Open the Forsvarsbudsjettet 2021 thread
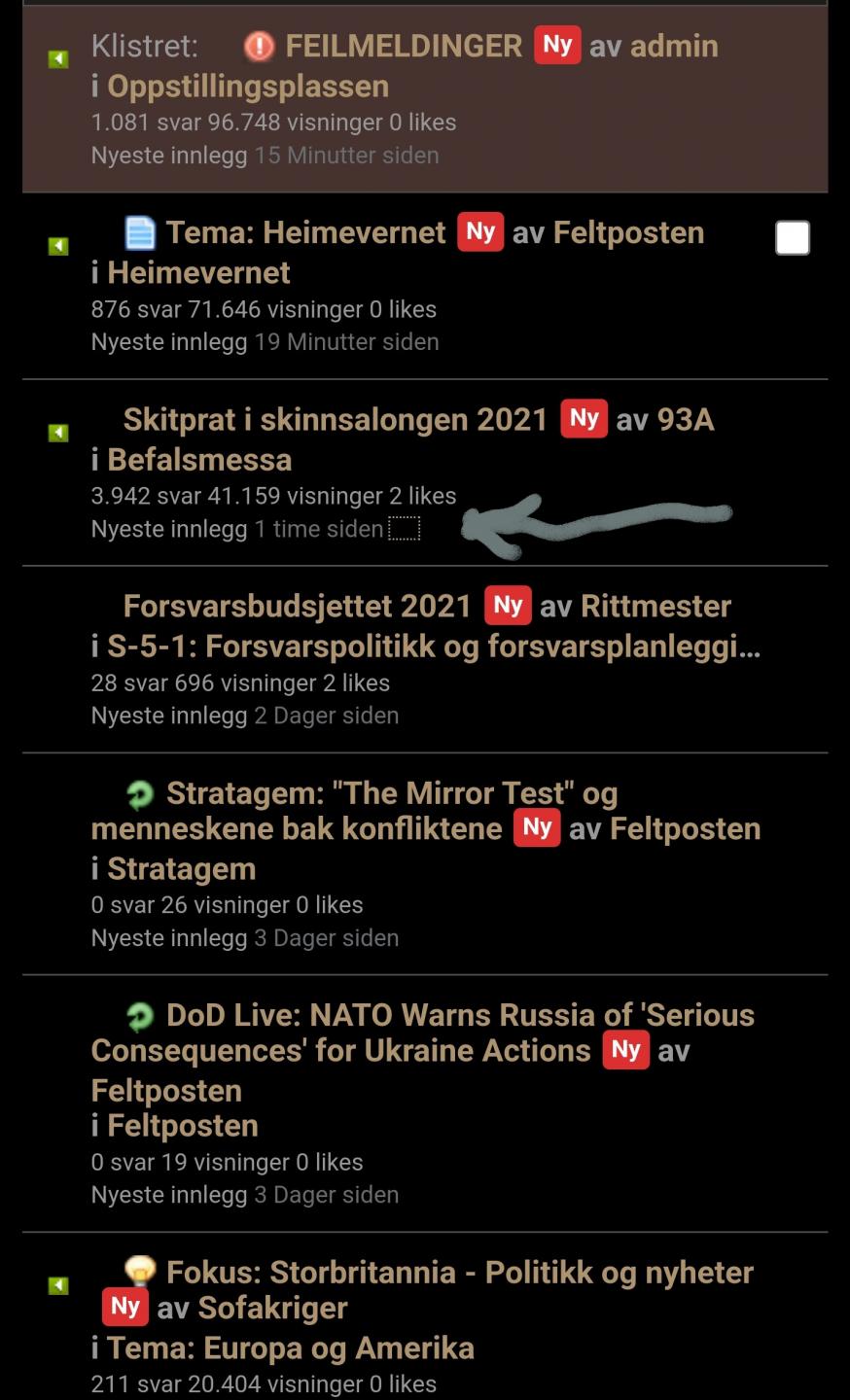The height and width of the screenshot is (1400, 850). click(x=297, y=606)
